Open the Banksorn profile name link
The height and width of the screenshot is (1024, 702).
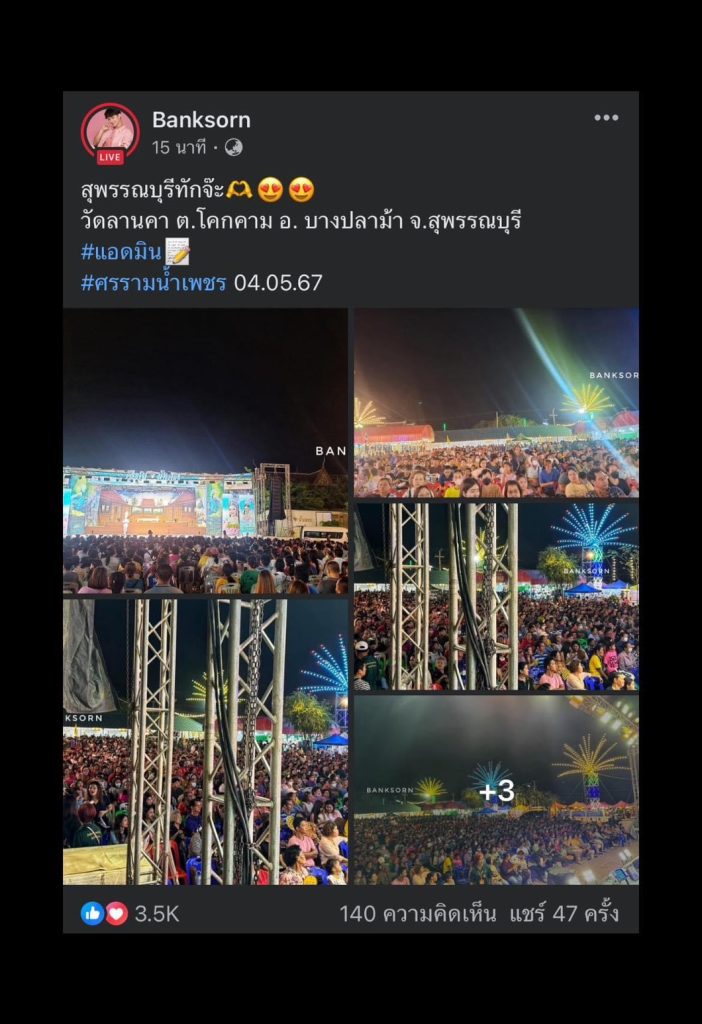pos(201,120)
